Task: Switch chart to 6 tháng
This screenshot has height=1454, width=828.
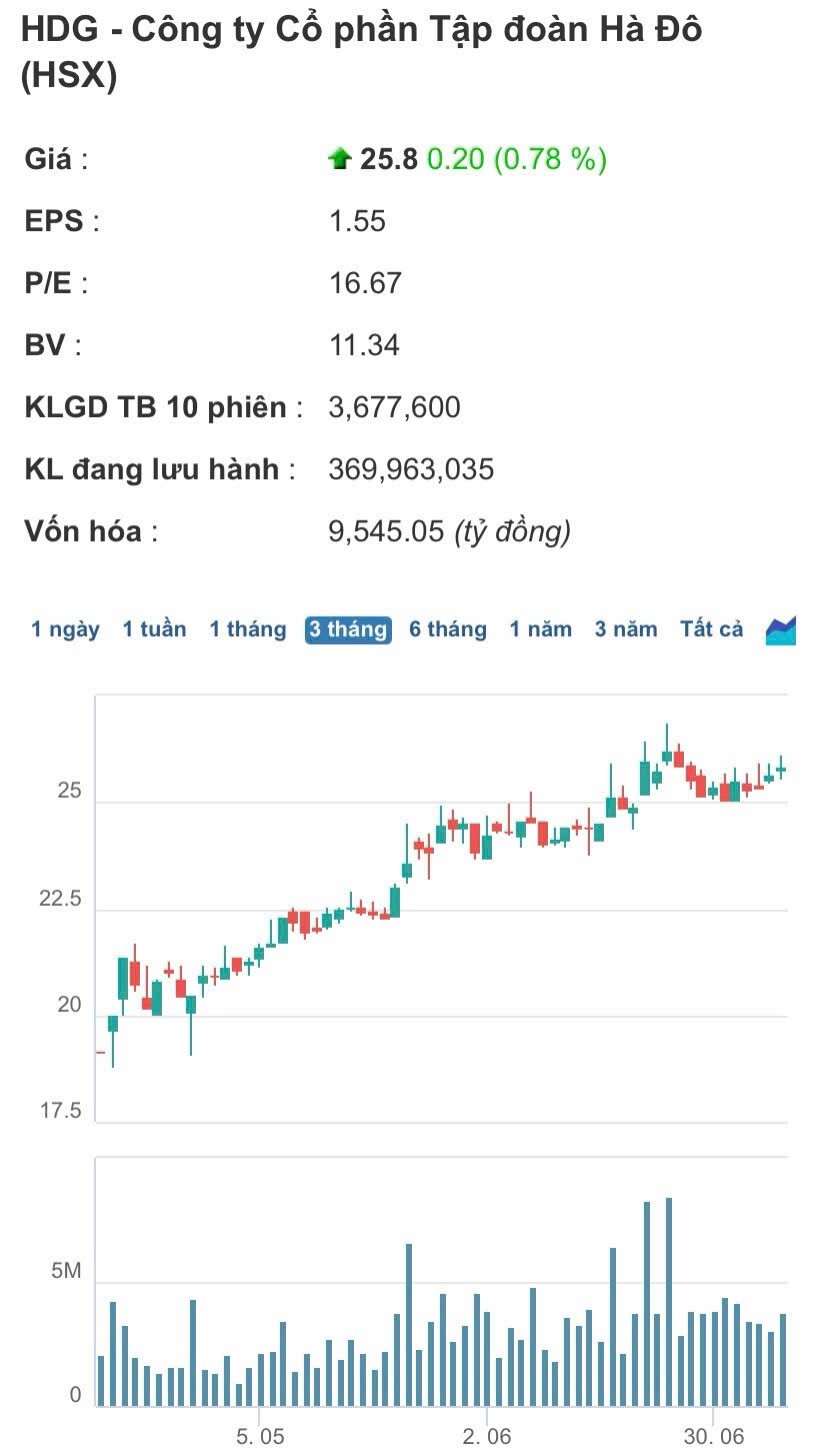Action: [x=447, y=629]
